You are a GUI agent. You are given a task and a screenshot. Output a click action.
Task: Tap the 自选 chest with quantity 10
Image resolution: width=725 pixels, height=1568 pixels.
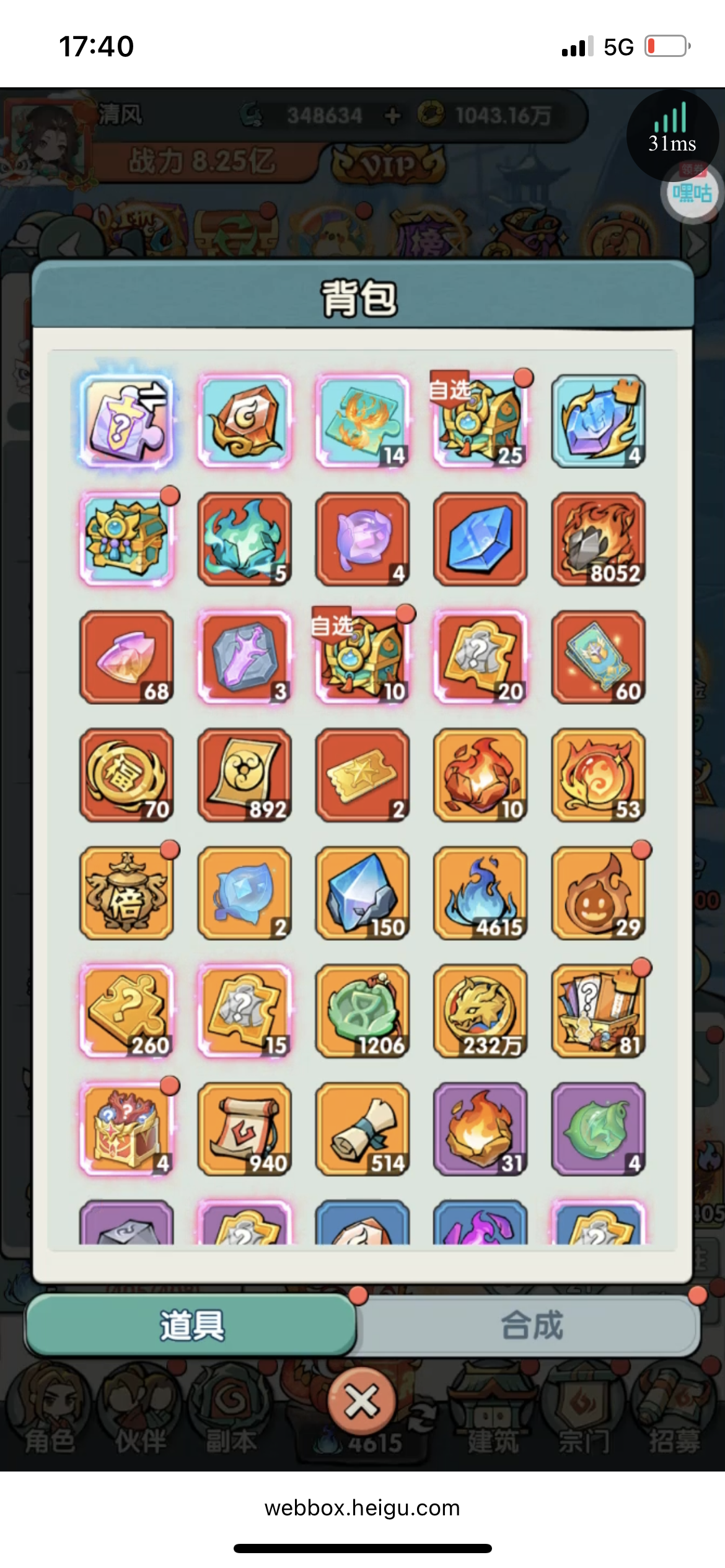(362, 657)
